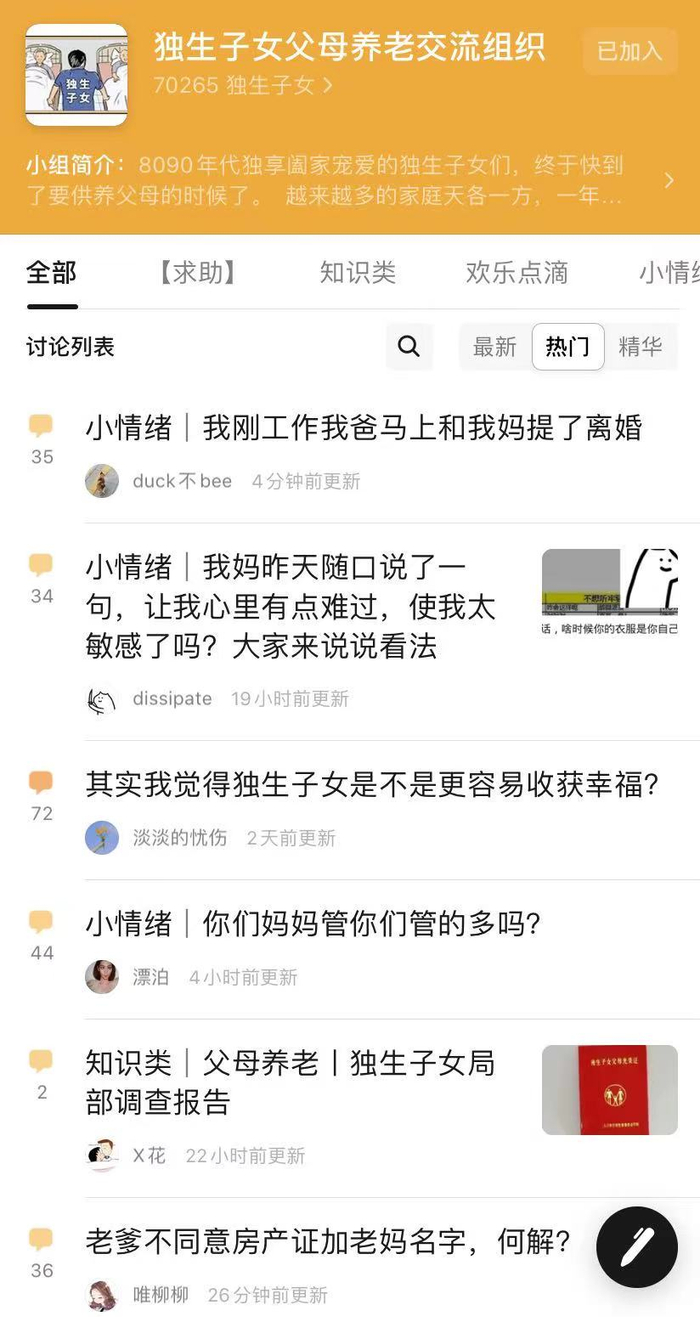
Task: Show 精华 featured discussions
Action: pyautogui.click(x=640, y=347)
